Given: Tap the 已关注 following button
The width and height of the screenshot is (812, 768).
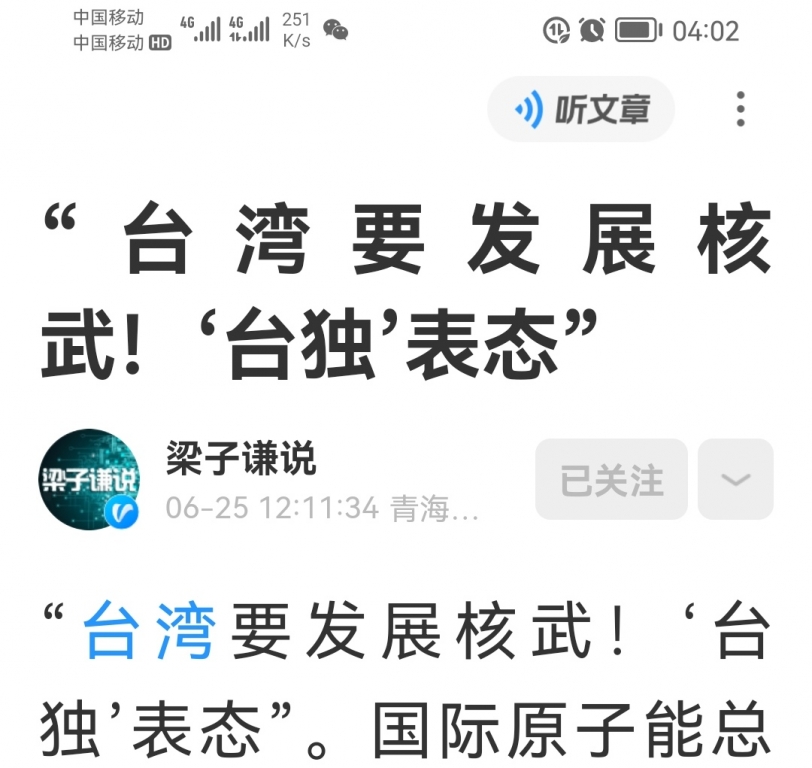Looking at the screenshot, I should point(611,479).
